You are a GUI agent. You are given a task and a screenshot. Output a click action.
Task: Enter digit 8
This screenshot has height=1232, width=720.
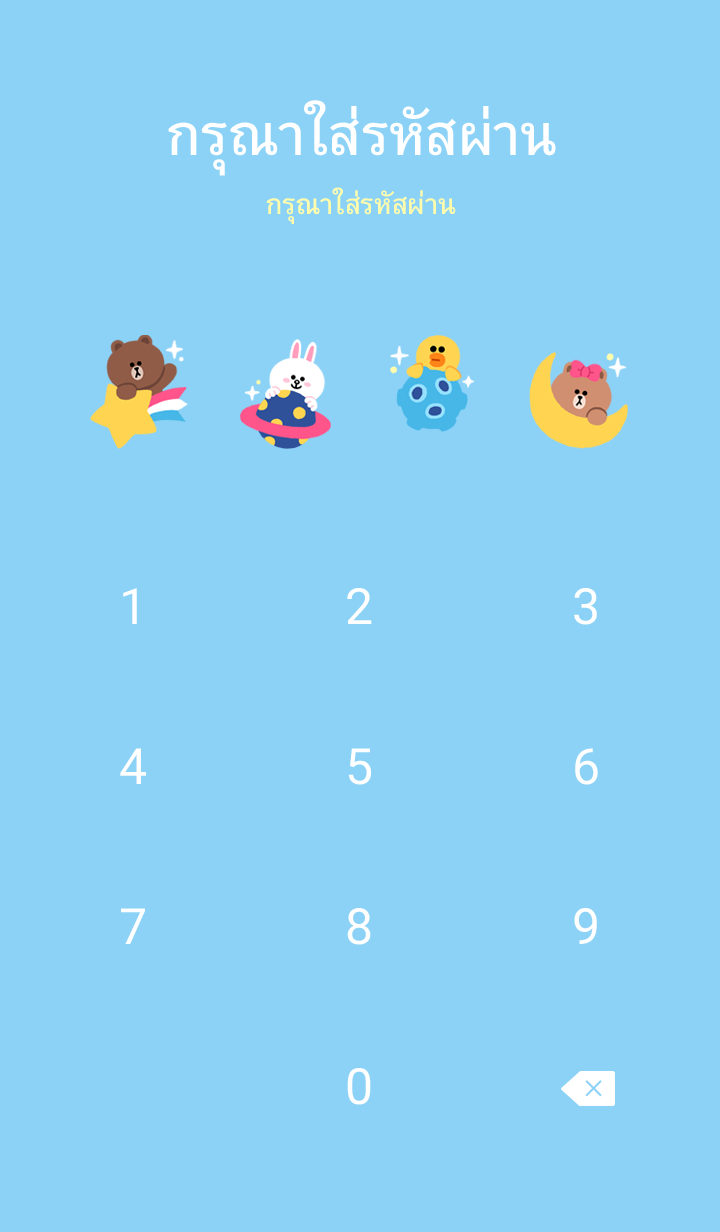(x=359, y=927)
